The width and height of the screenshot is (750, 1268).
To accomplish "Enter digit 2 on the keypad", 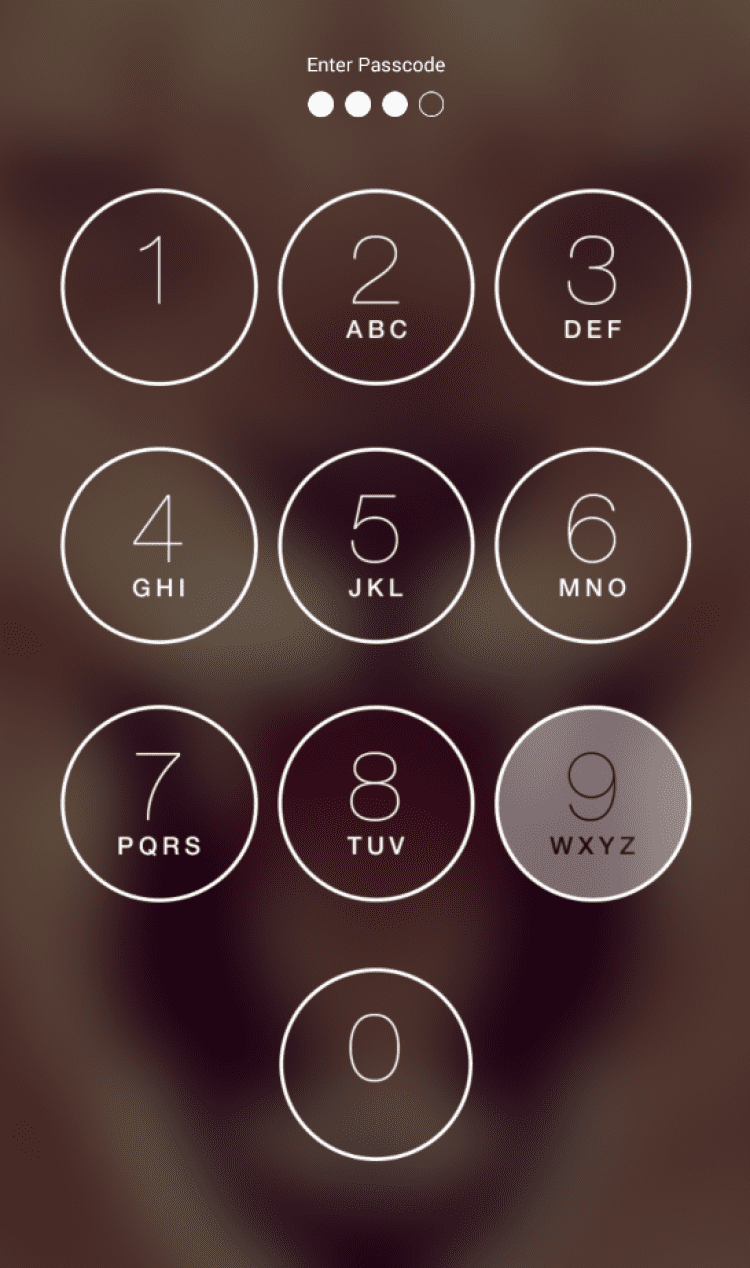I will (x=376, y=287).
